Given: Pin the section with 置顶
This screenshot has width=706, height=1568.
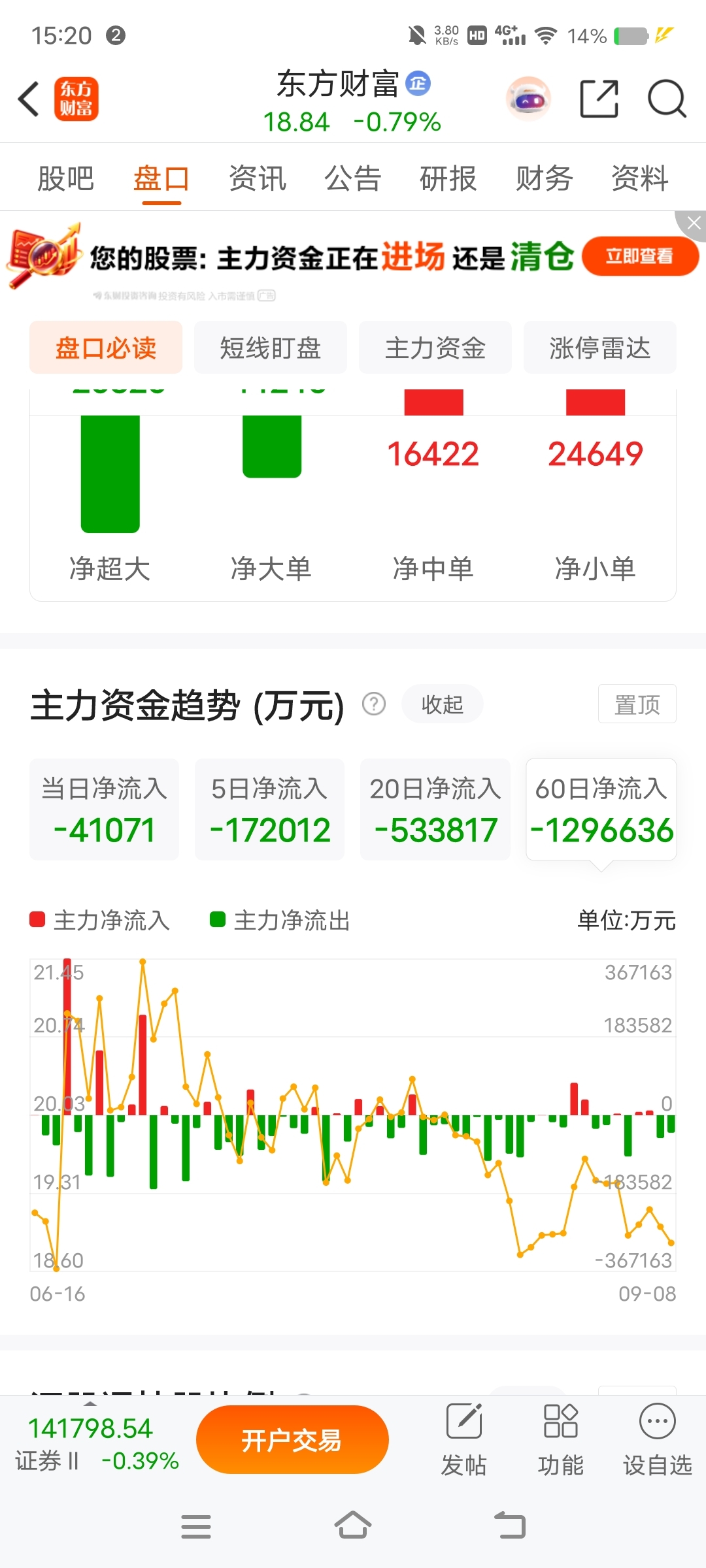Looking at the screenshot, I should (637, 704).
